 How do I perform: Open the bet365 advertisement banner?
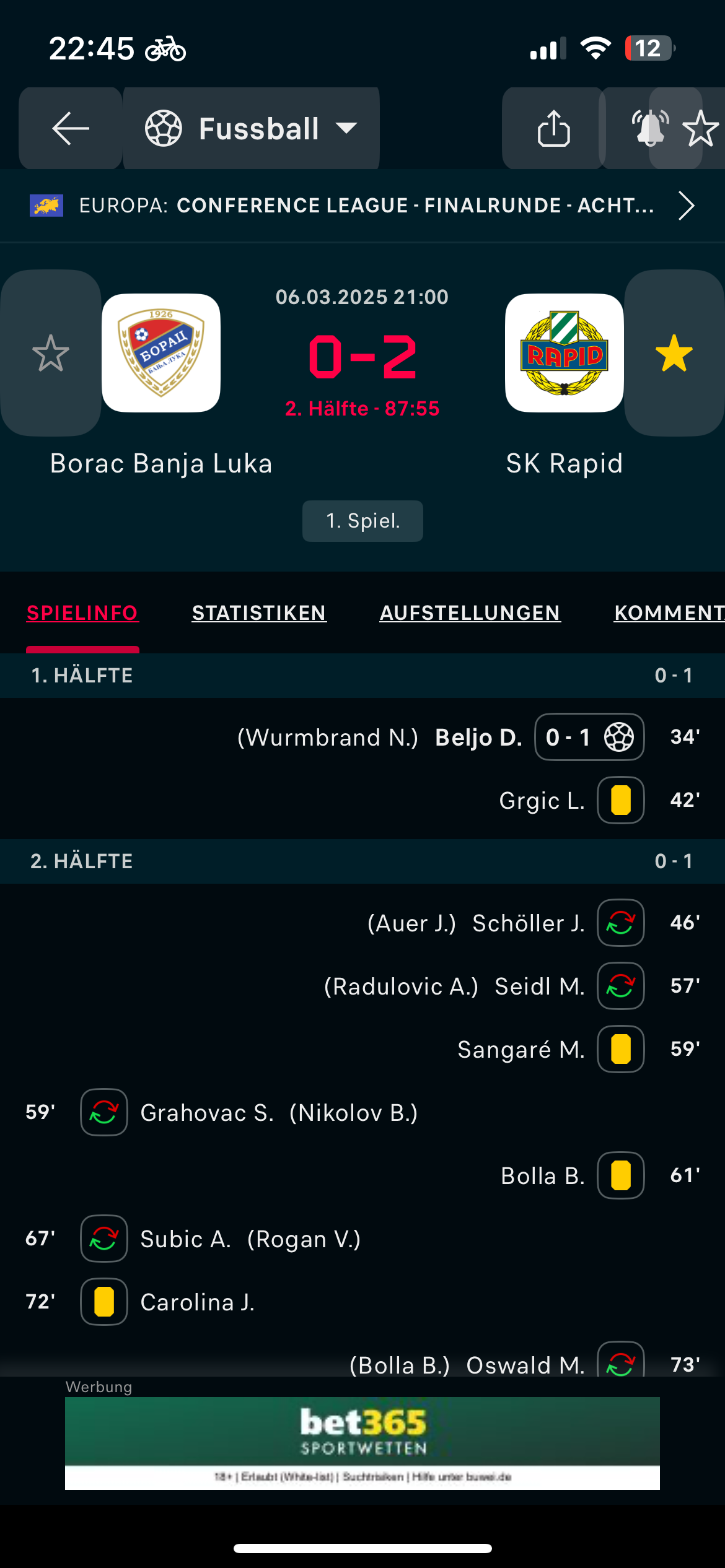tap(362, 1443)
